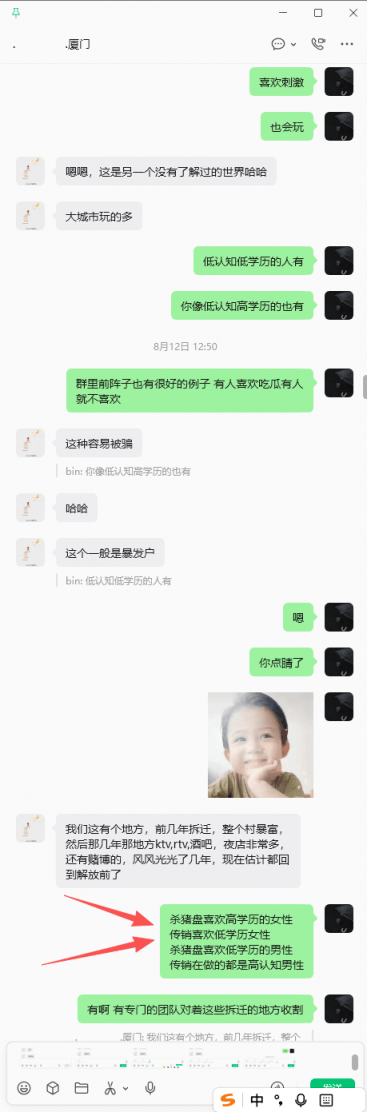Take a screenshot with the scissors tool
This screenshot has width=367, height=1112.
110,1087
